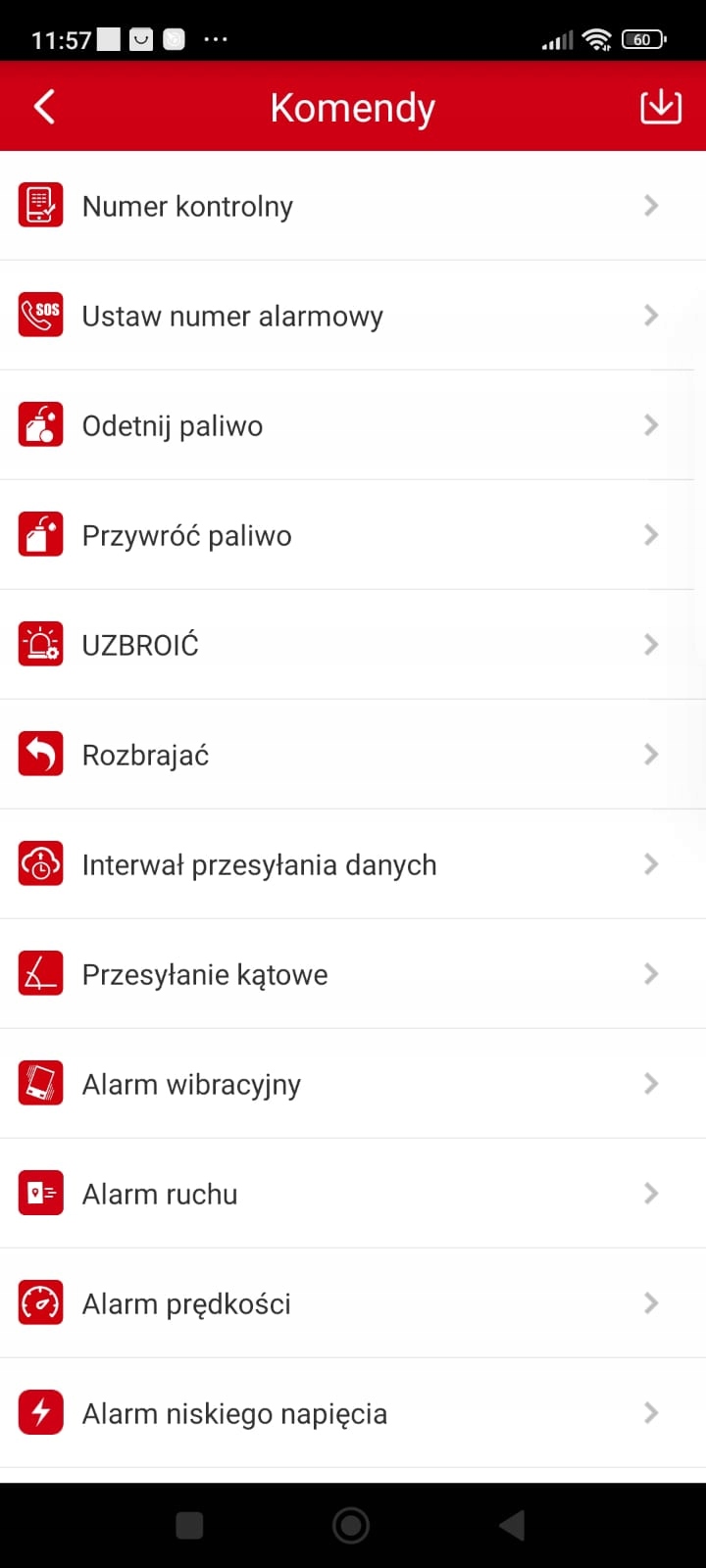Tap the undo arrow icon beside Rozbrajać
The height and width of the screenshot is (1568, 706).
pyautogui.click(x=40, y=754)
